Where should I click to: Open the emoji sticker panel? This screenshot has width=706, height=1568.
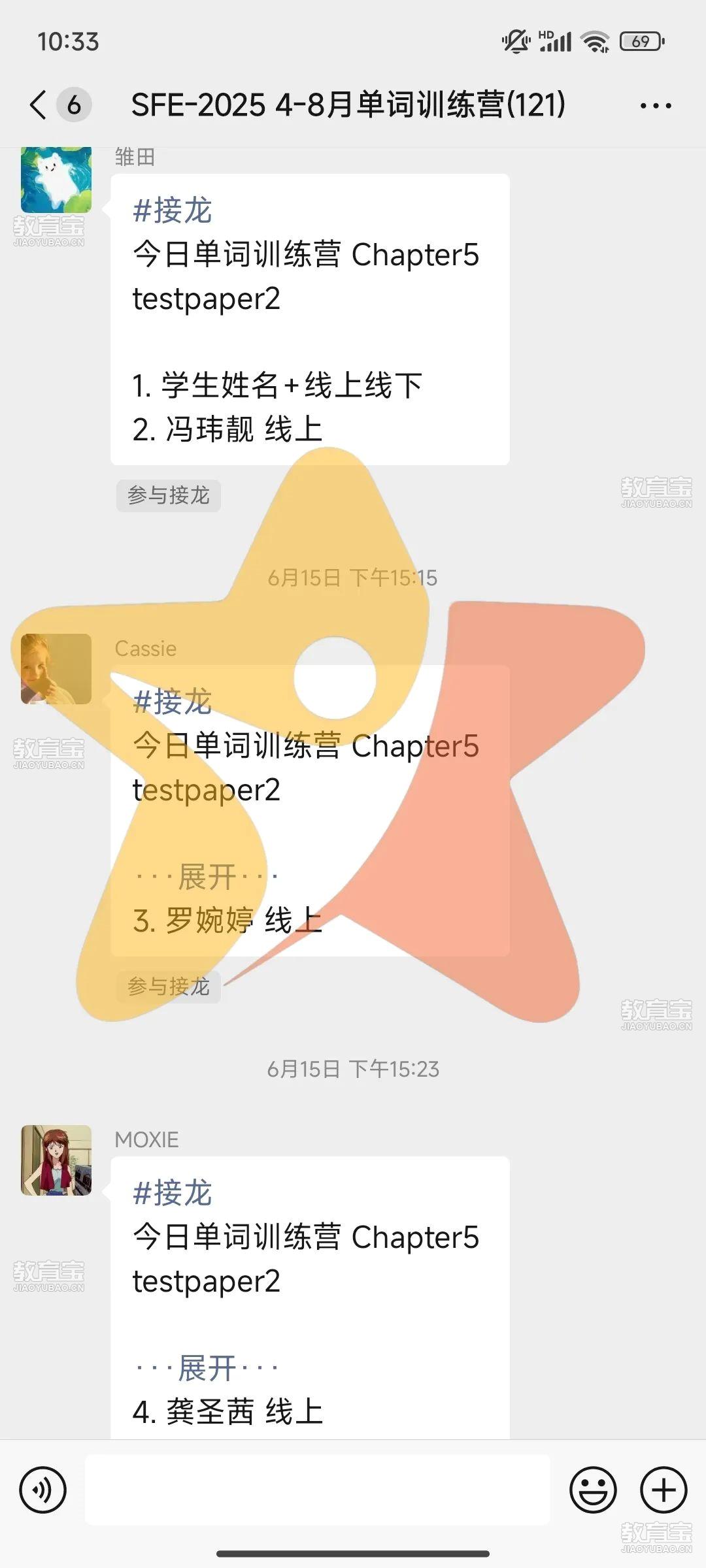click(593, 1490)
